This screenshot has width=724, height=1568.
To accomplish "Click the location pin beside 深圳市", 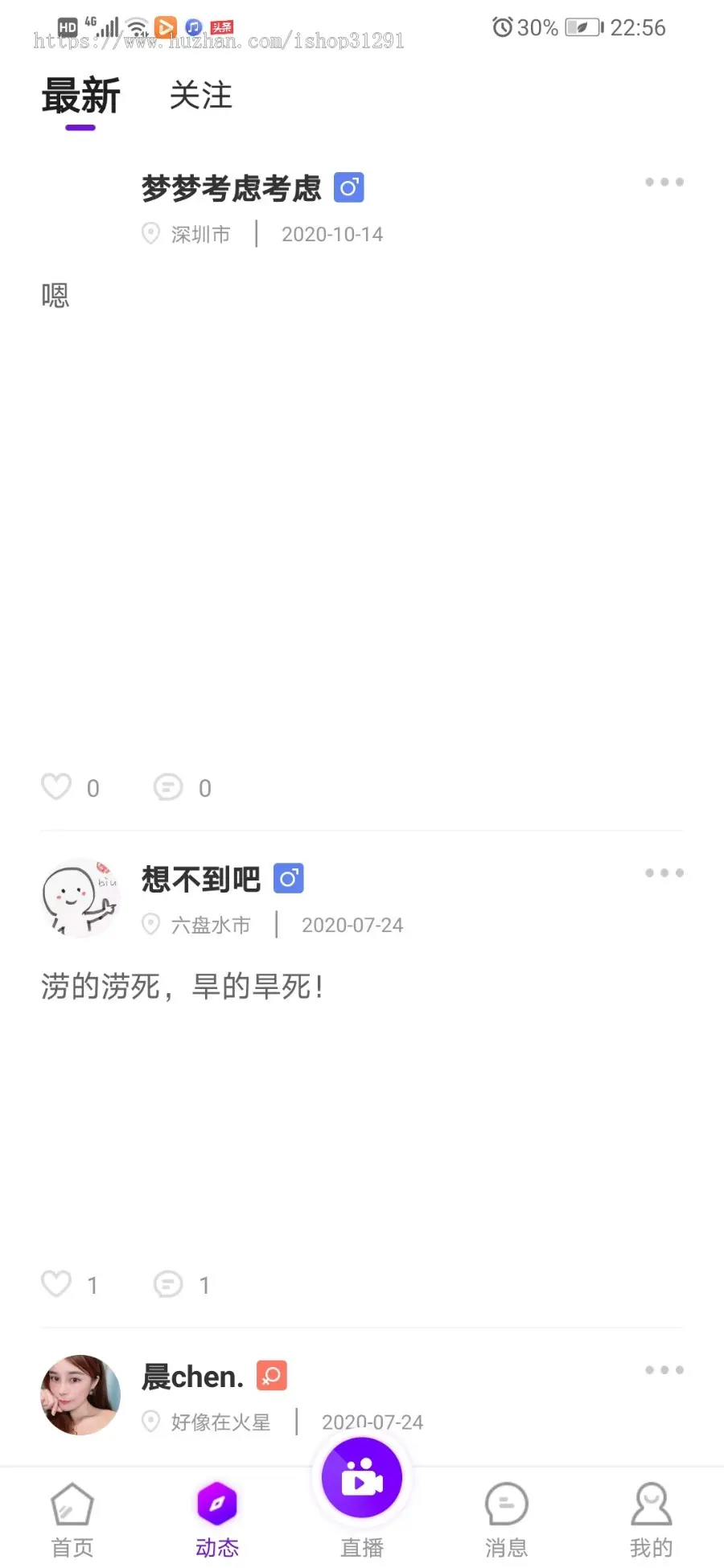I will [150, 233].
